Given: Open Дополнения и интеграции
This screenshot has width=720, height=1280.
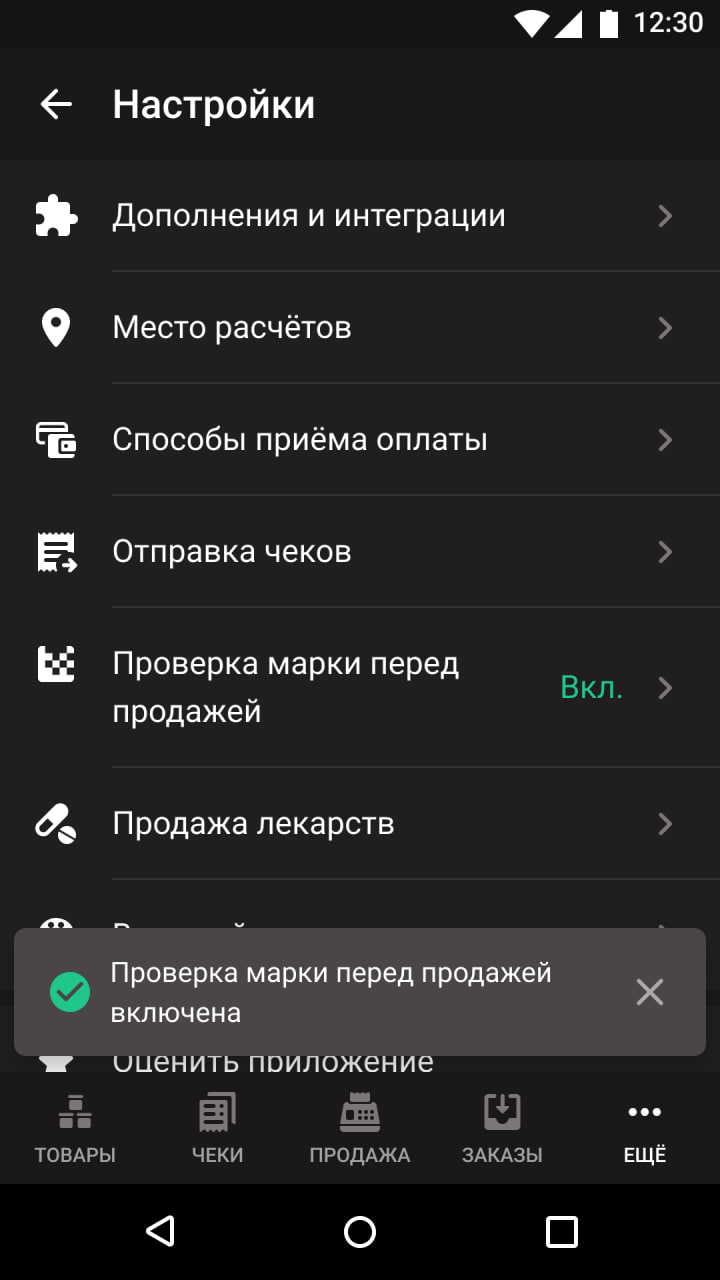Looking at the screenshot, I should (x=360, y=216).
